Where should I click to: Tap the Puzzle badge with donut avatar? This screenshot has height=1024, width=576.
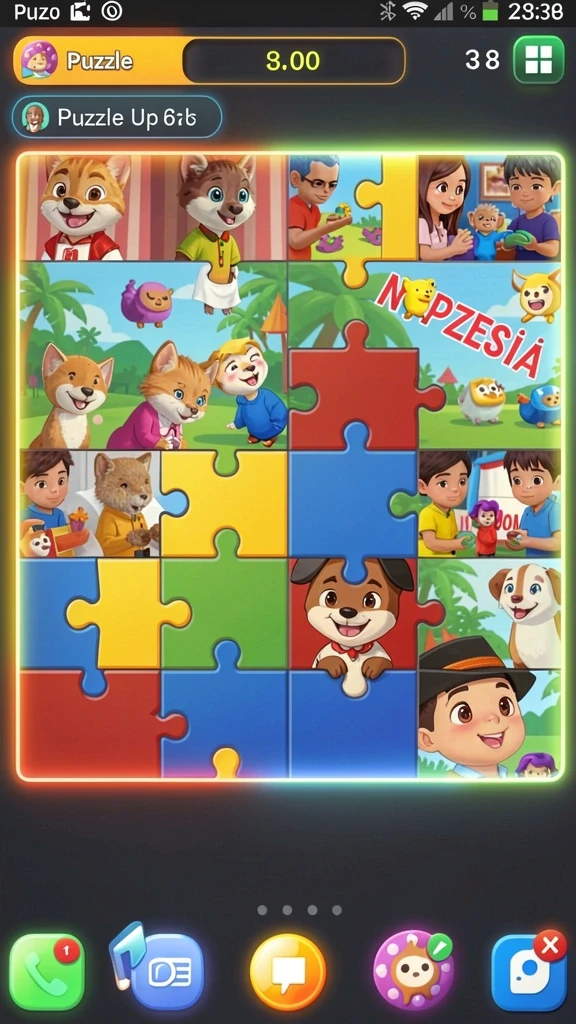click(x=98, y=61)
